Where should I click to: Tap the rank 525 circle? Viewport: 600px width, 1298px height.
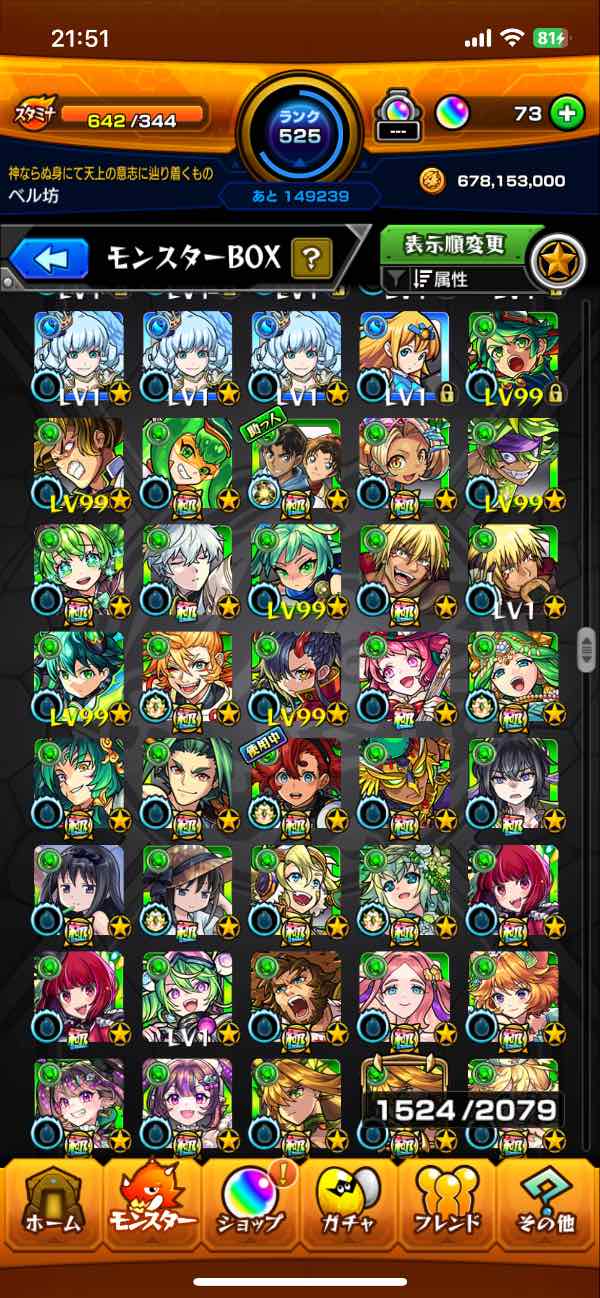click(300, 128)
